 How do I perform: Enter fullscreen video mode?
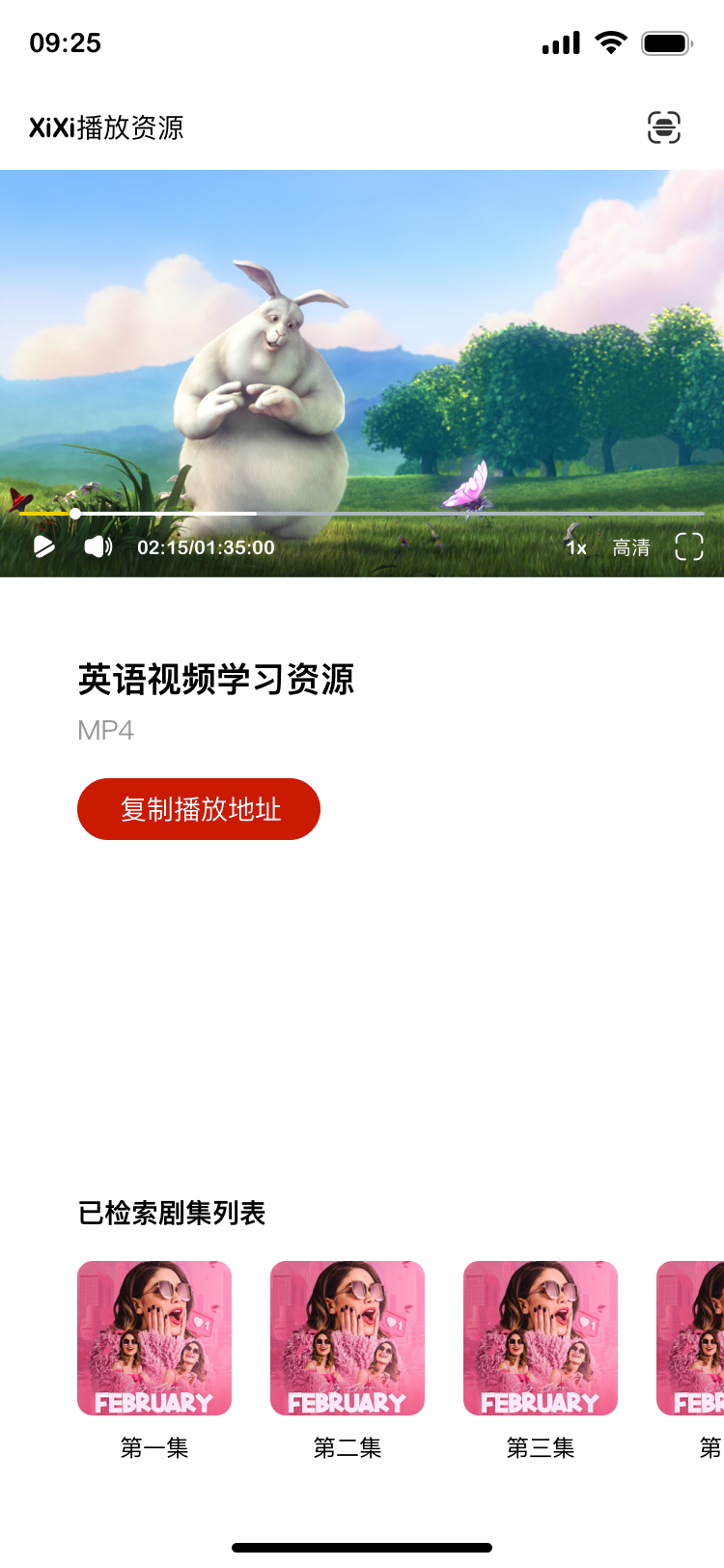tap(689, 546)
